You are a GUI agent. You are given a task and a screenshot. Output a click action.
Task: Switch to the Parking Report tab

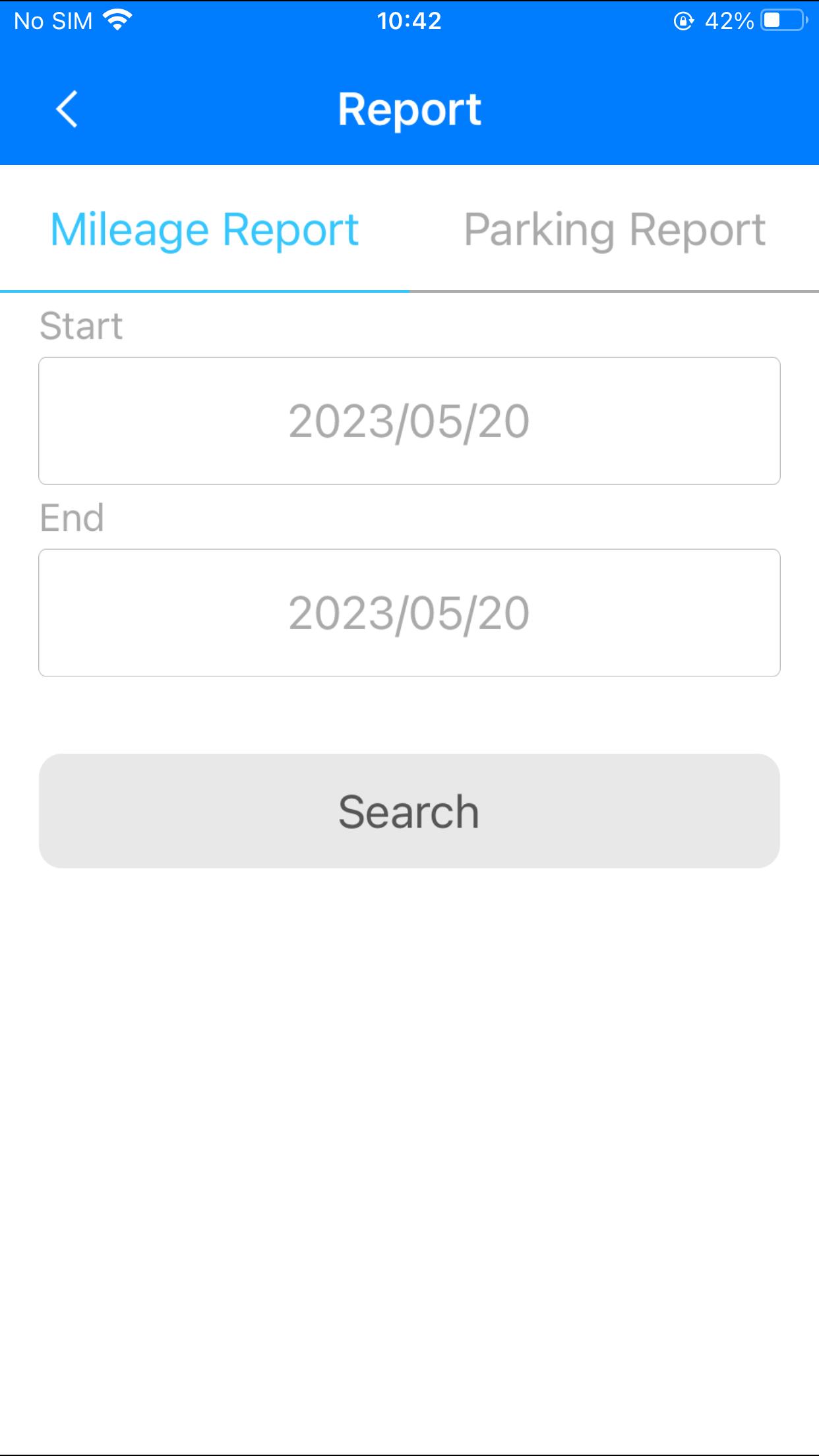pyautogui.click(x=614, y=229)
